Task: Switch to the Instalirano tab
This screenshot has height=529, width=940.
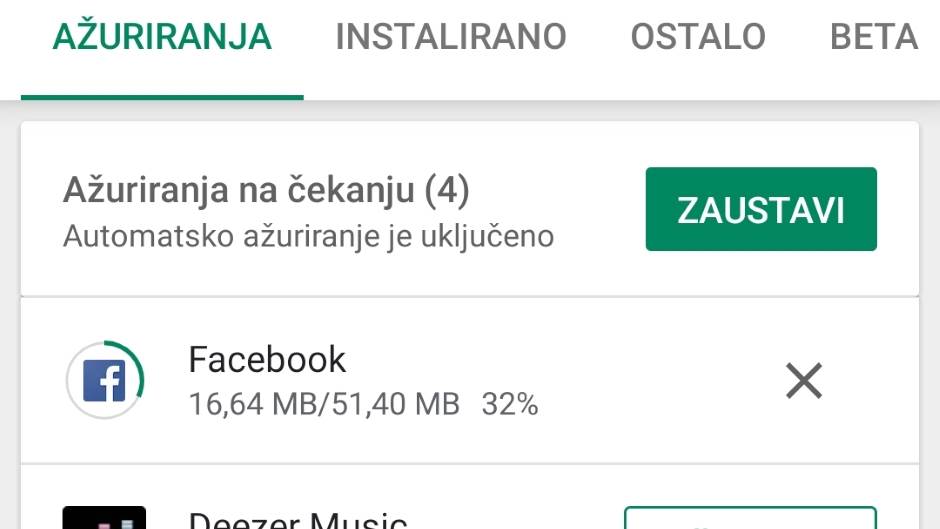Action: click(450, 38)
